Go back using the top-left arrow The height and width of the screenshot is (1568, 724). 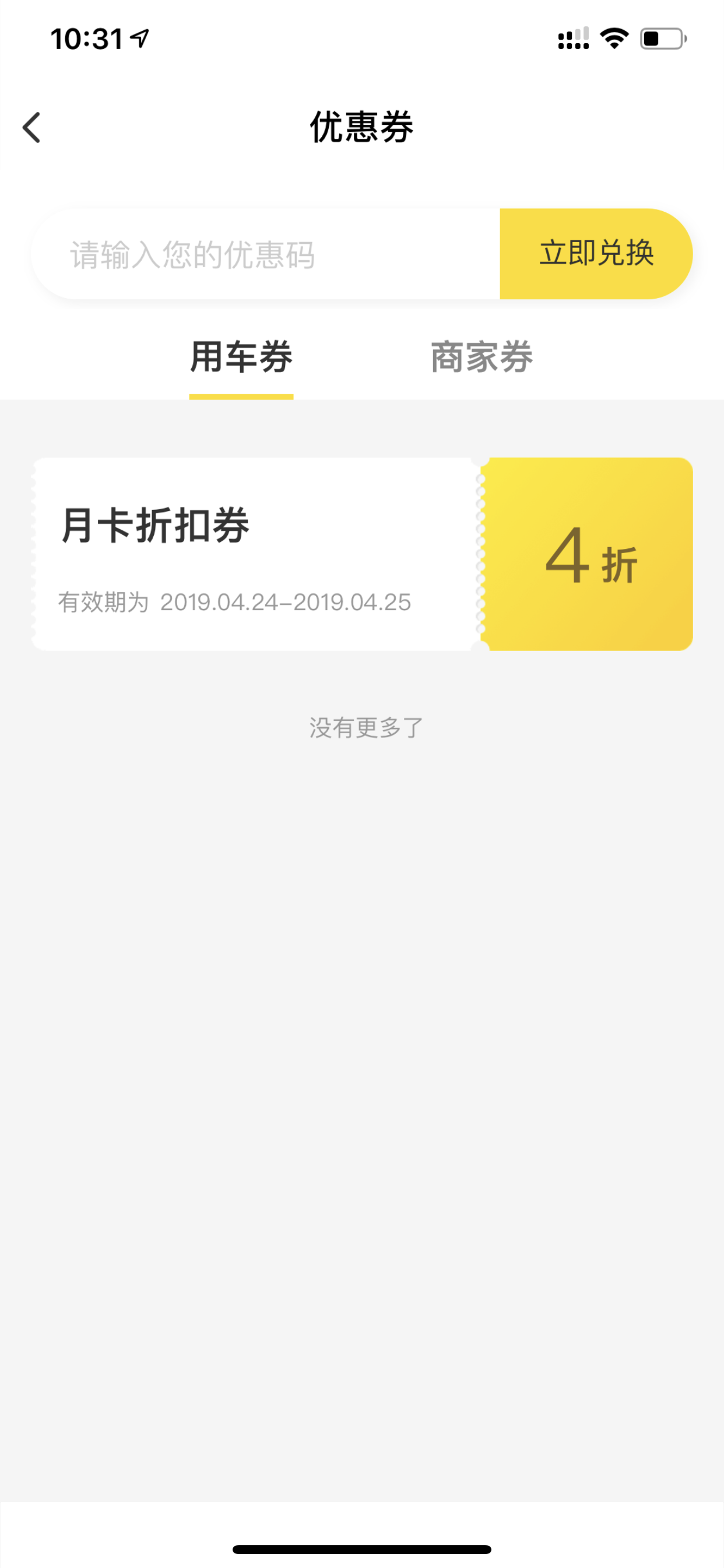coord(31,127)
